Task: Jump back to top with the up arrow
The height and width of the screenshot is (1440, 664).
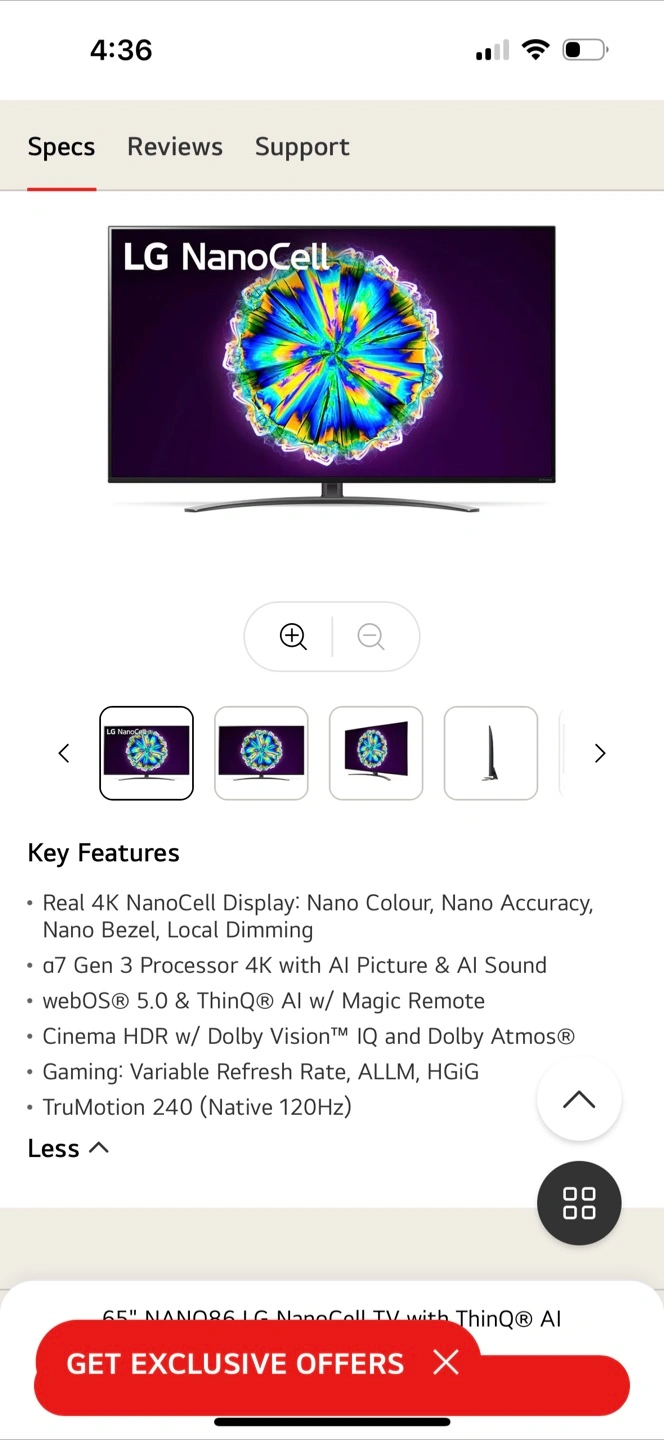Action: 579,1100
